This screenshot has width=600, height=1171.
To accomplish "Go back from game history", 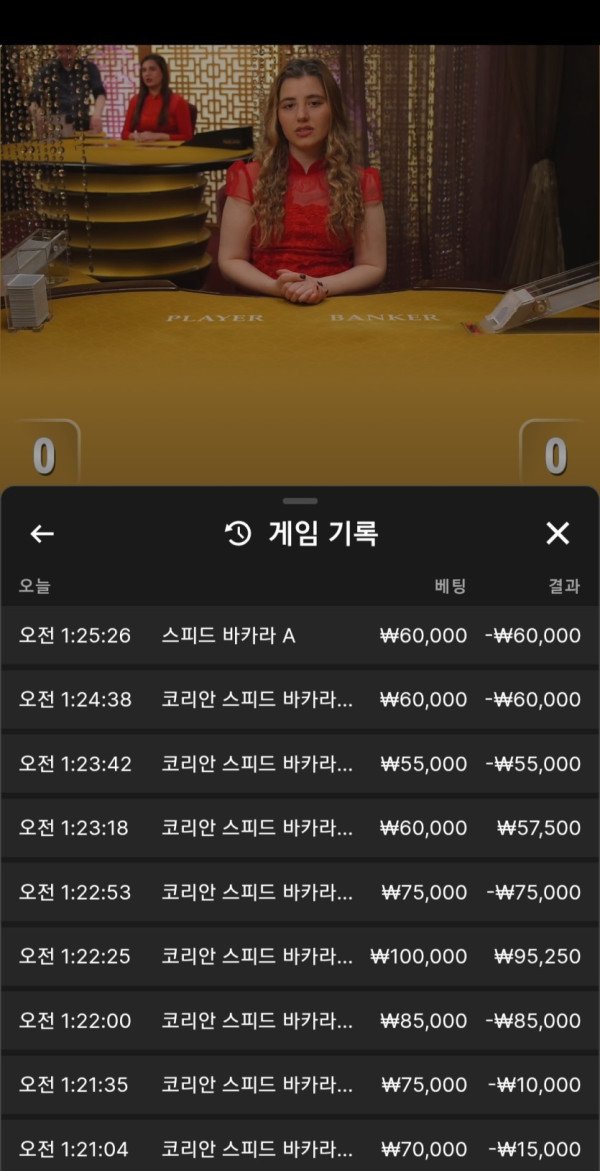I will [x=42, y=534].
